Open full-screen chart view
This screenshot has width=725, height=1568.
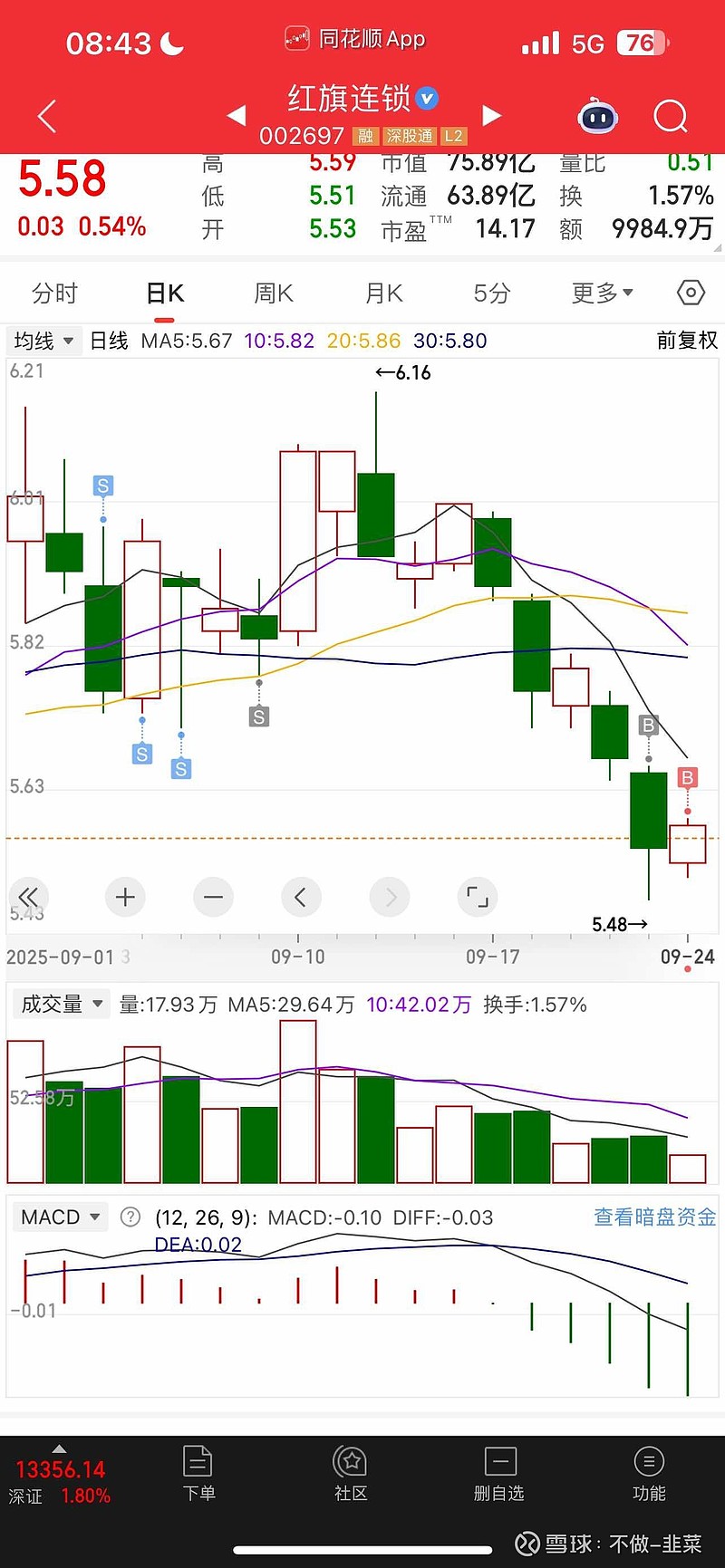(477, 898)
